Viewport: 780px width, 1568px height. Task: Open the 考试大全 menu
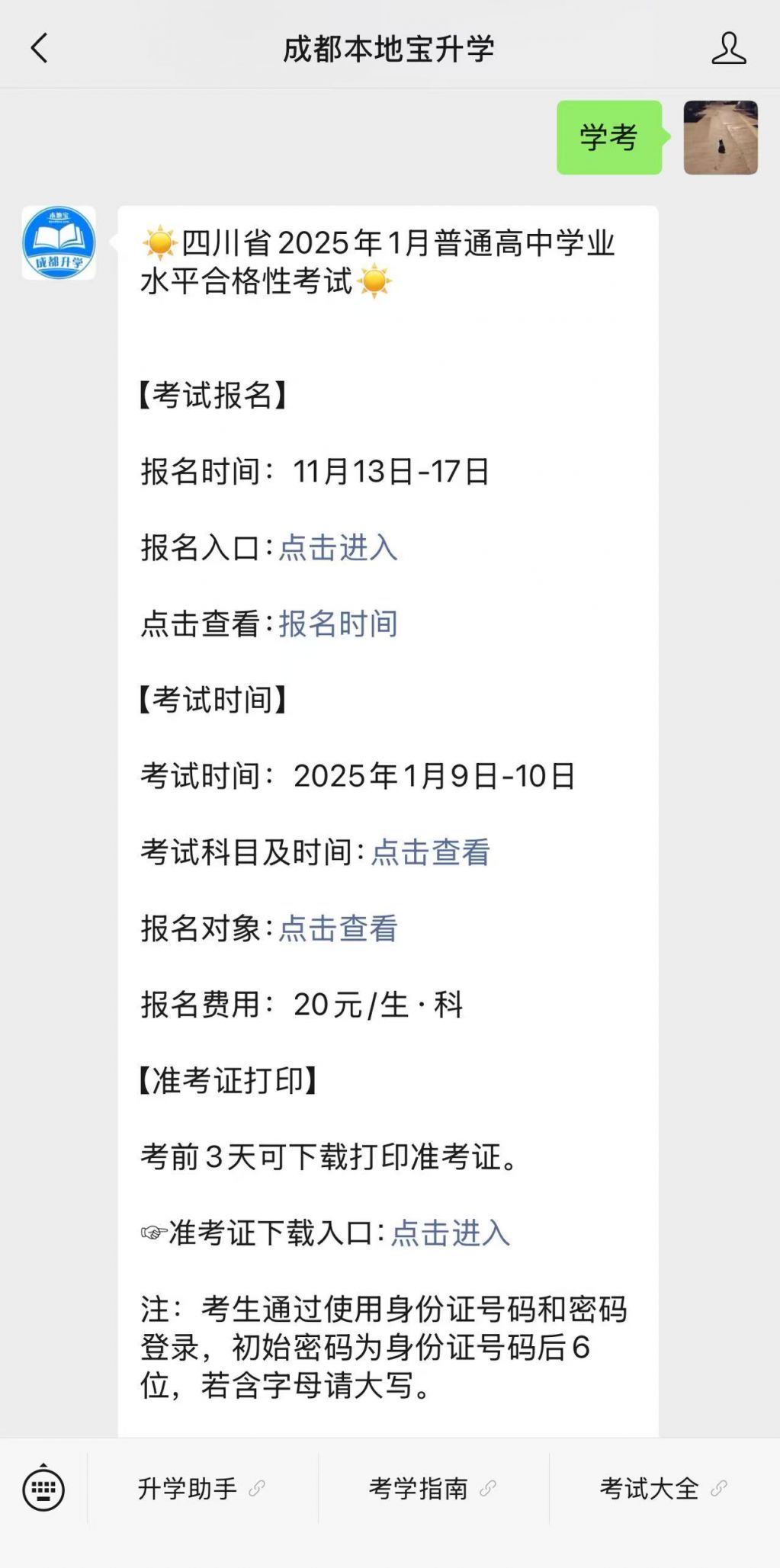(x=664, y=1489)
